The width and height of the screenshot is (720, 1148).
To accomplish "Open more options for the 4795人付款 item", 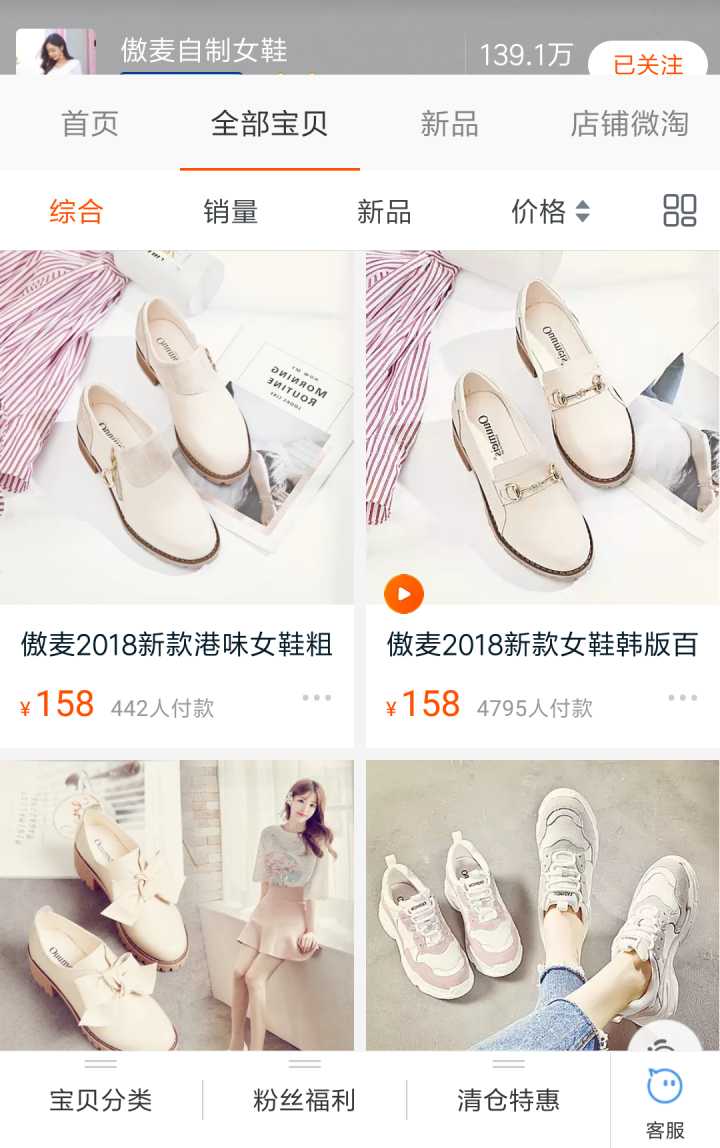I will (x=683, y=698).
